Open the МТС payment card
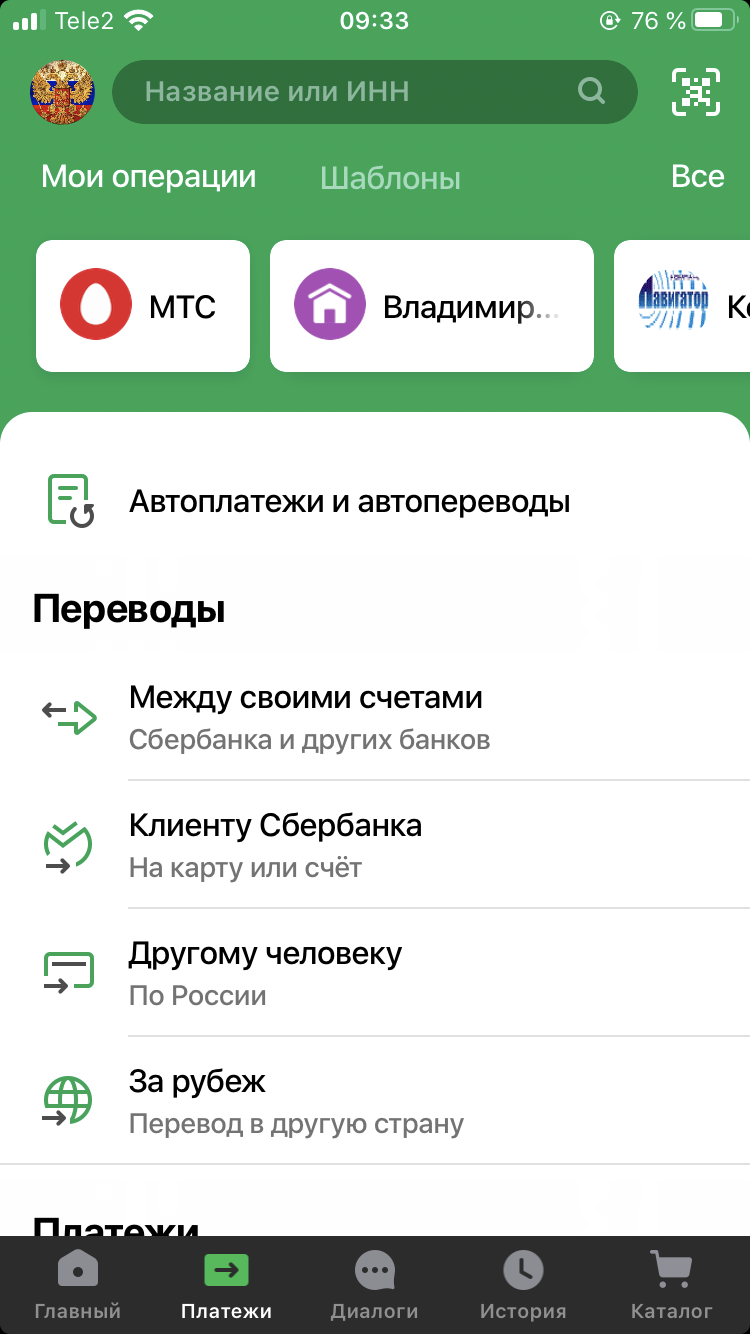Screen dimensions: 750x1334 point(142,306)
